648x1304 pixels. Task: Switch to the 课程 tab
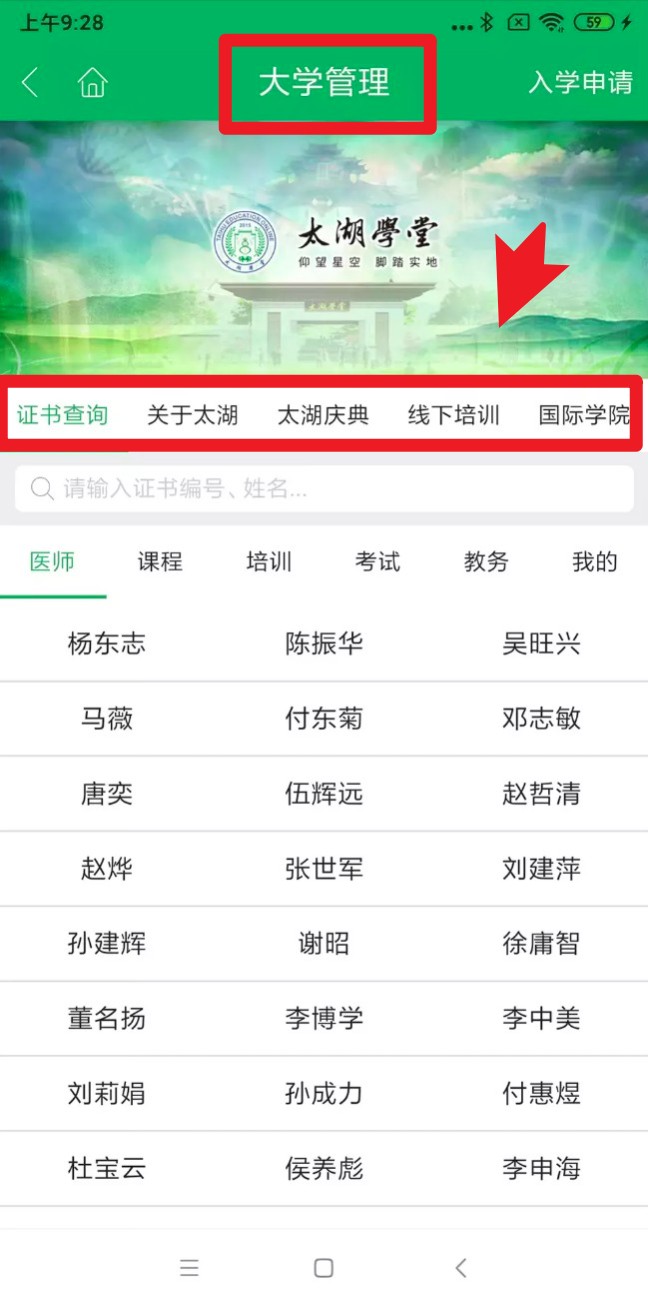(160, 562)
